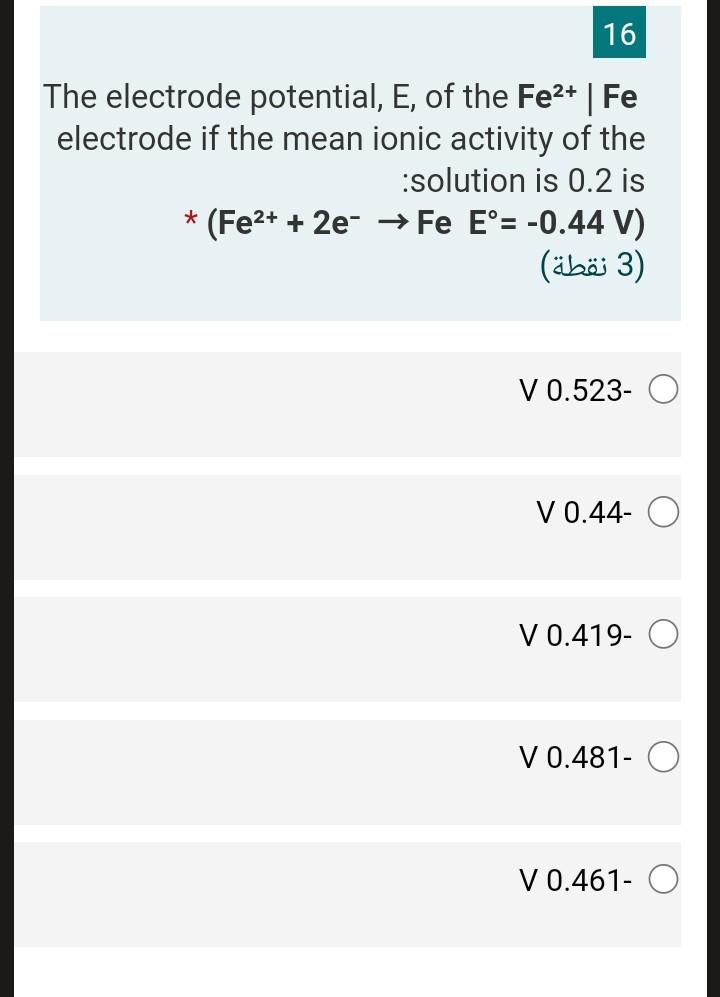This screenshot has height=997, width=720.
Task: Click the -0.481 V option label text
Action: (575, 758)
